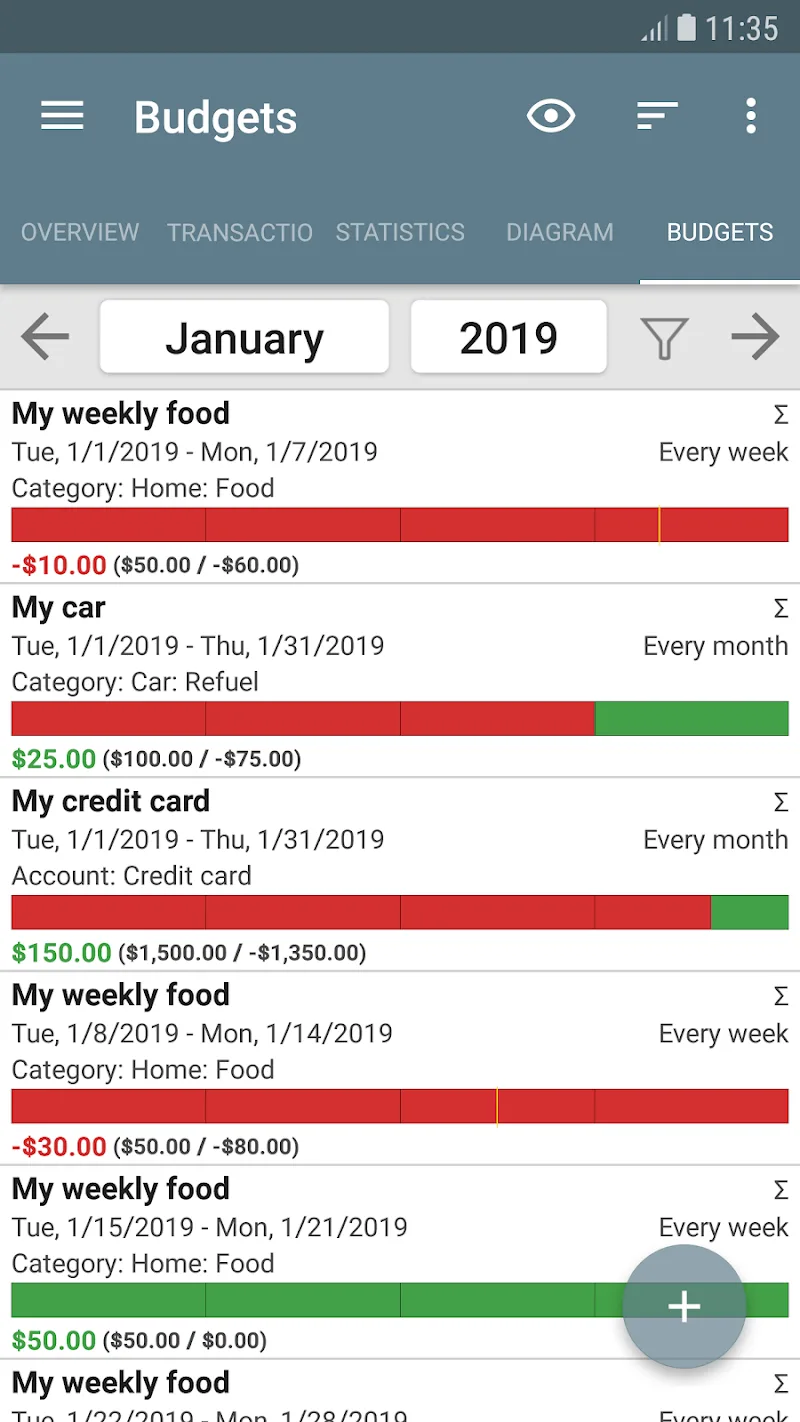
Task: Click the eye visibility icon in the toolbar
Action: click(x=551, y=116)
